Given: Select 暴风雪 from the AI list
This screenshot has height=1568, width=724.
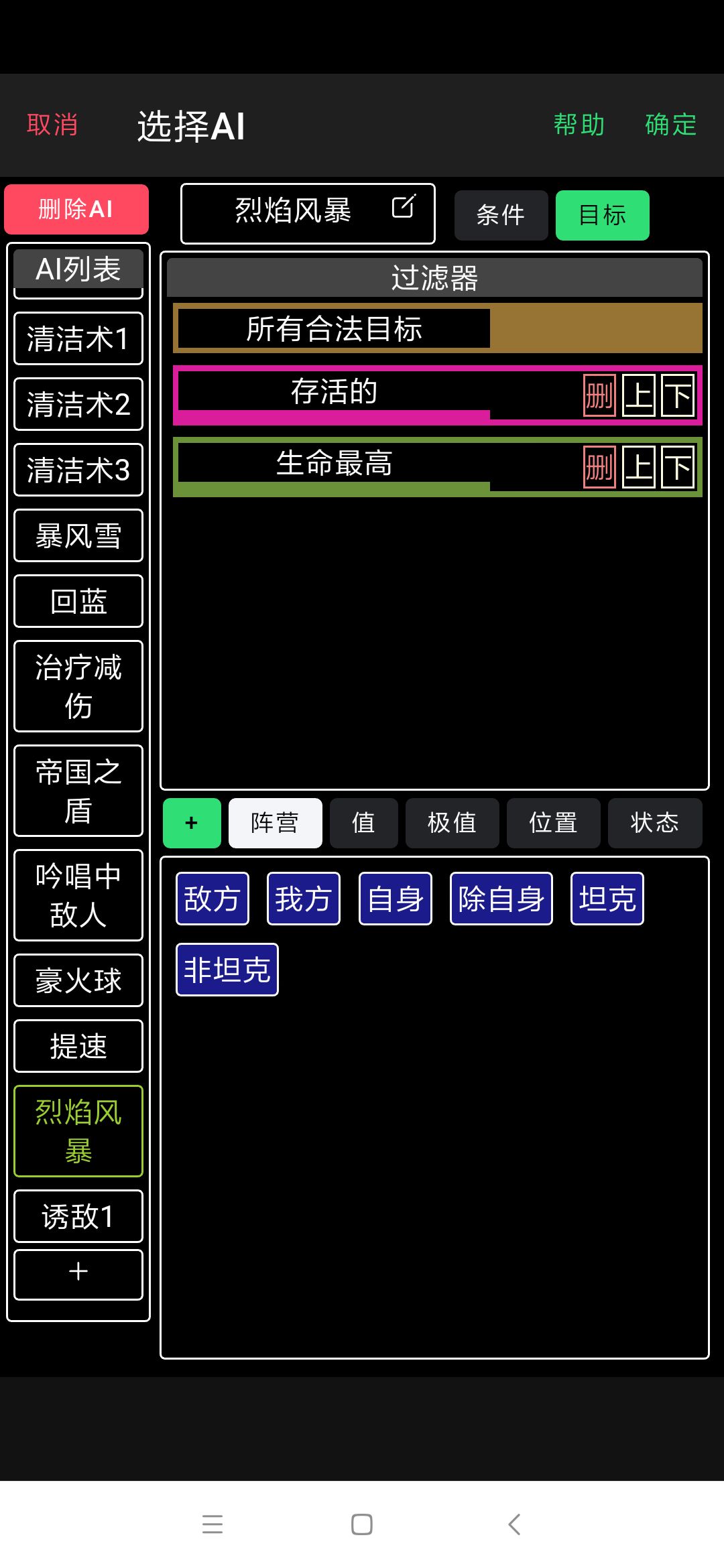Looking at the screenshot, I should [78, 535].
